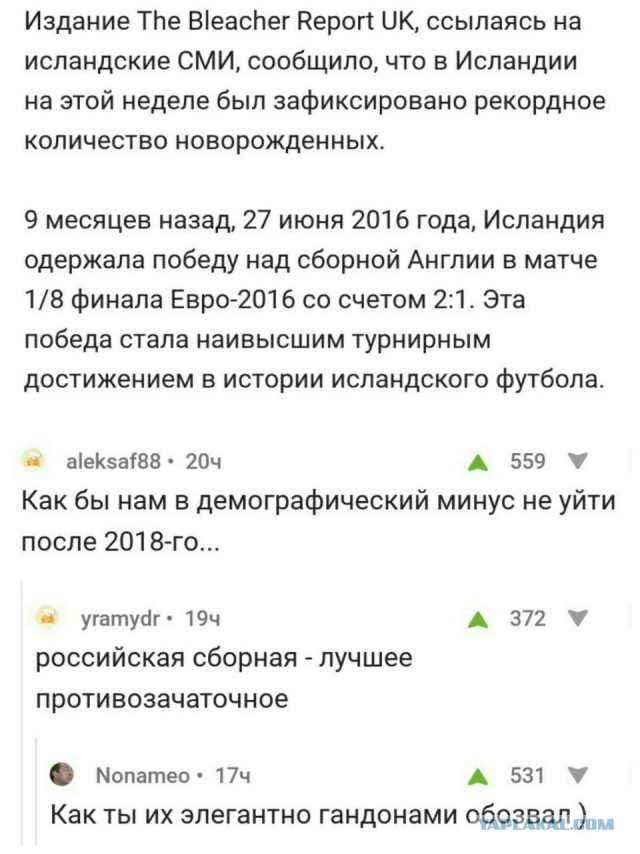This screenshot has height=854, width=640.
Task: Upvote yramydr's comment
Action: point(479,619)
